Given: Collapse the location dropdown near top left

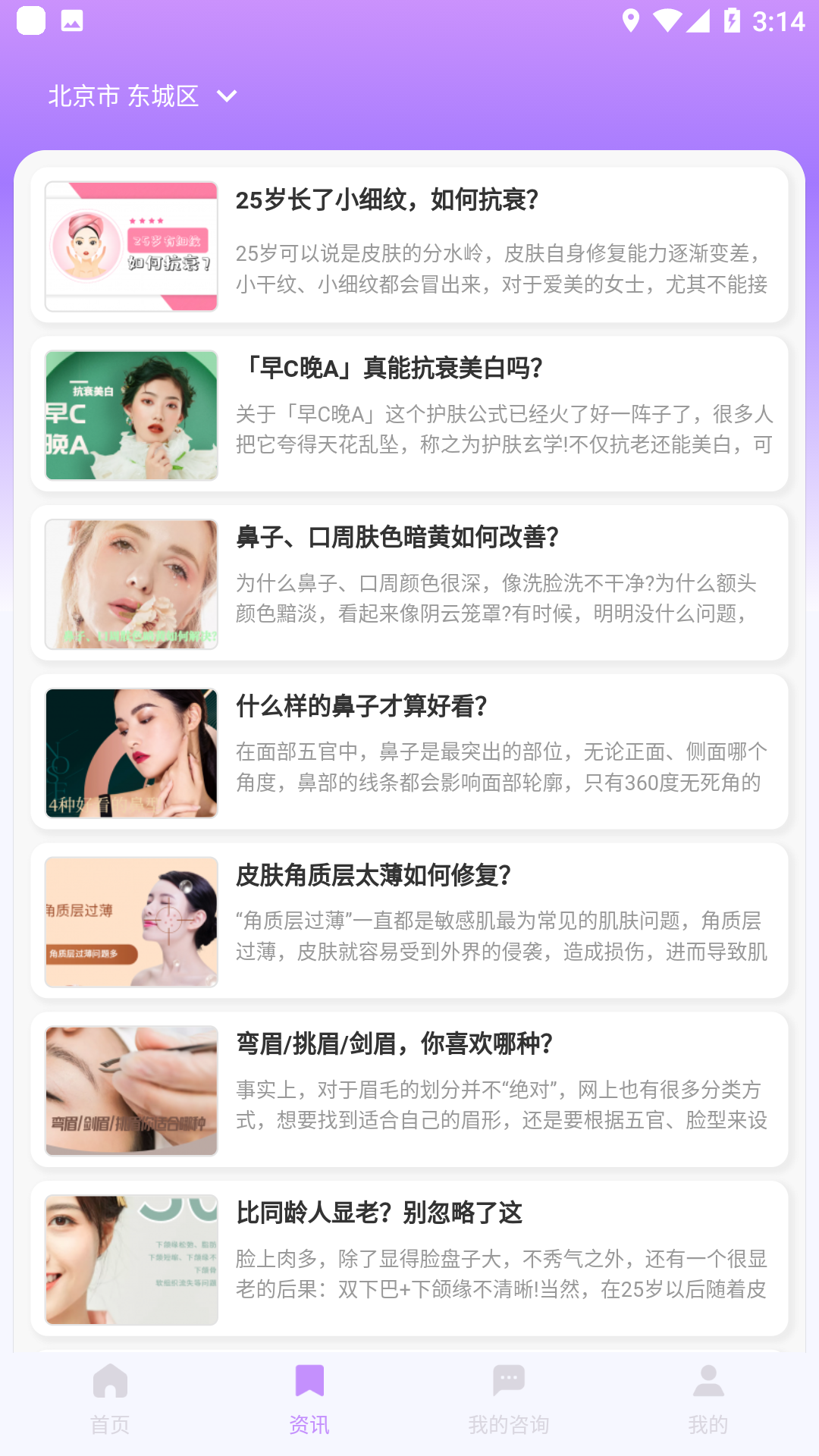Looking at the screenshot, I should pyautogui.click(x=226, y=97).
